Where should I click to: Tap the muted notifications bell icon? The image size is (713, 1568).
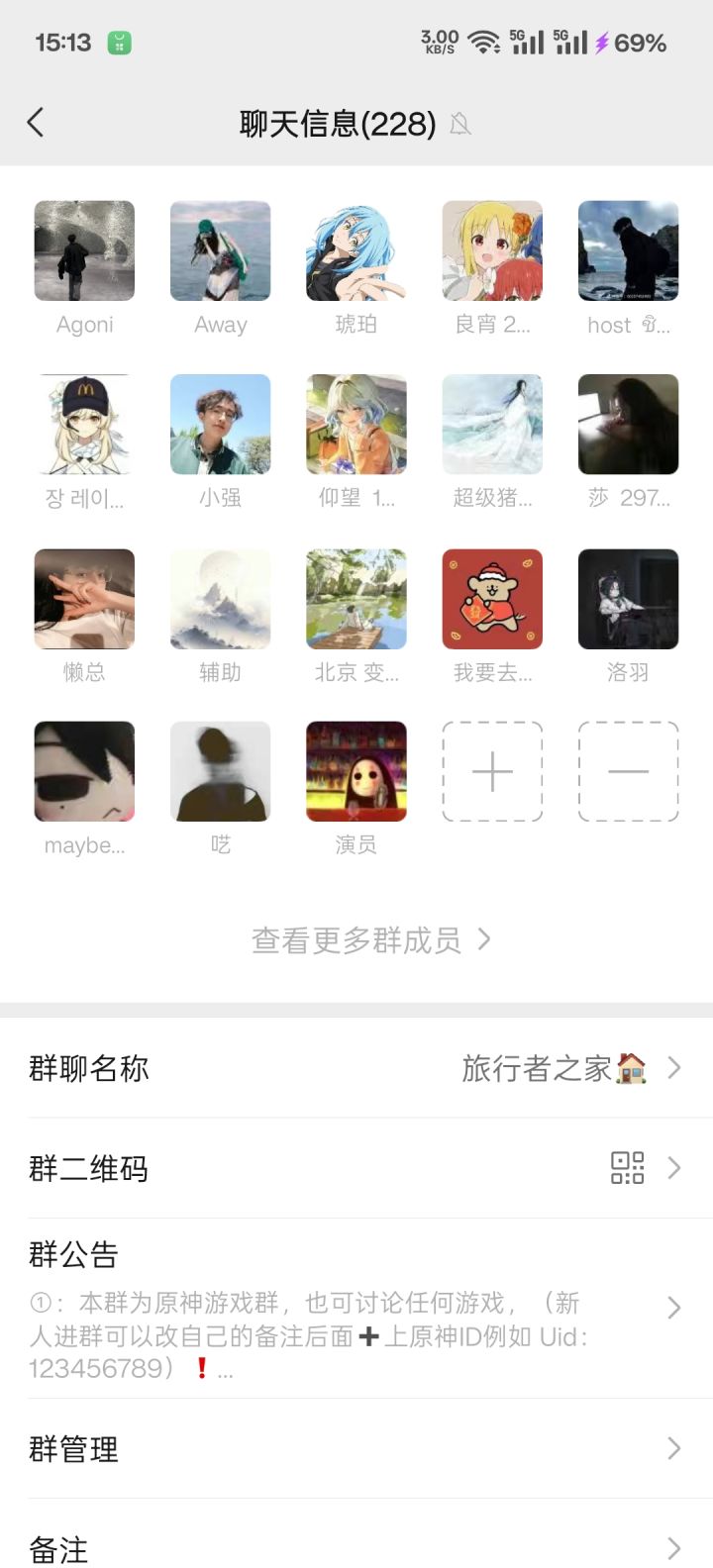point(458,125)
